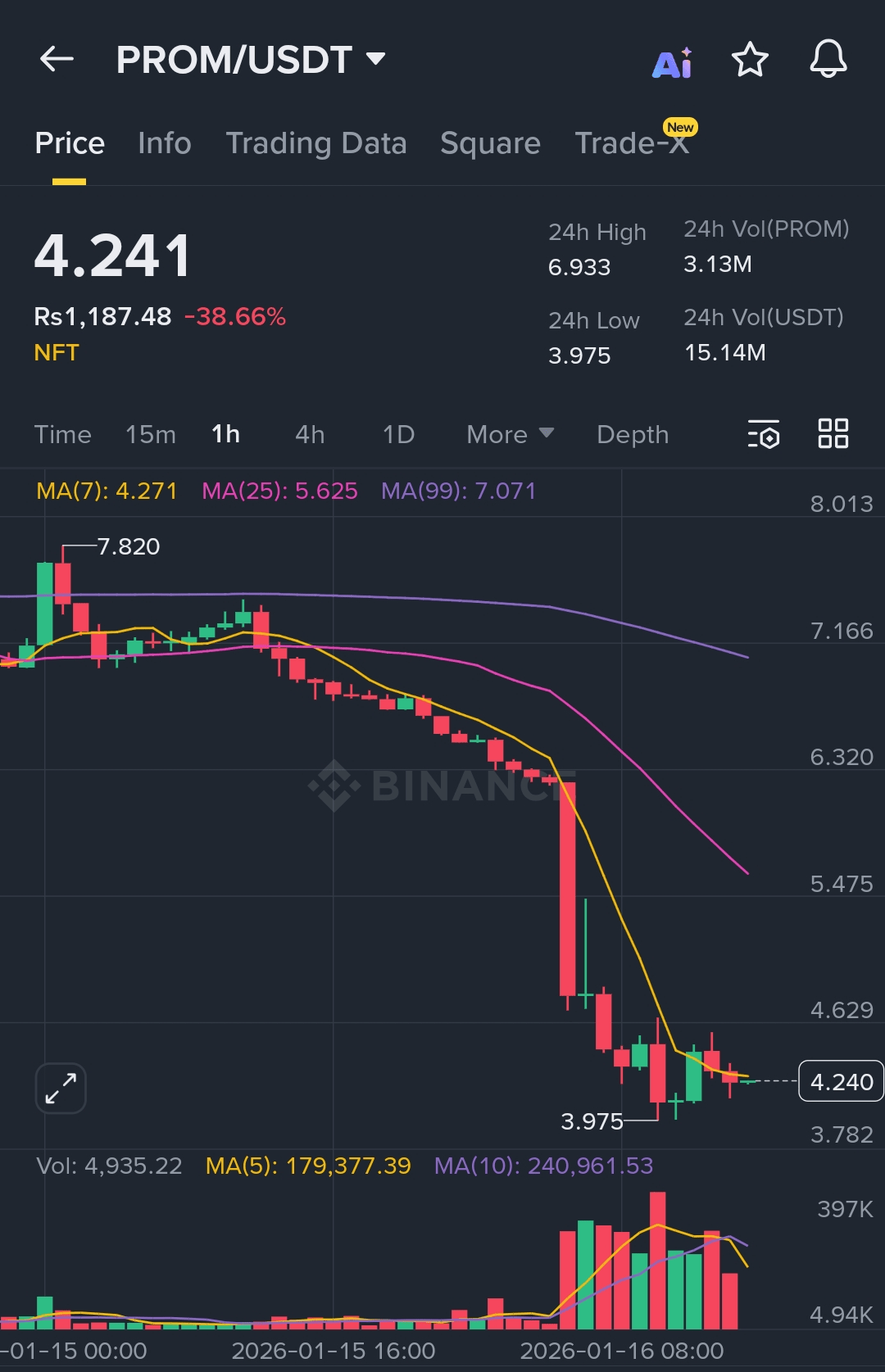
Task: Open the AI analysis feature
Action: [672, 62]
